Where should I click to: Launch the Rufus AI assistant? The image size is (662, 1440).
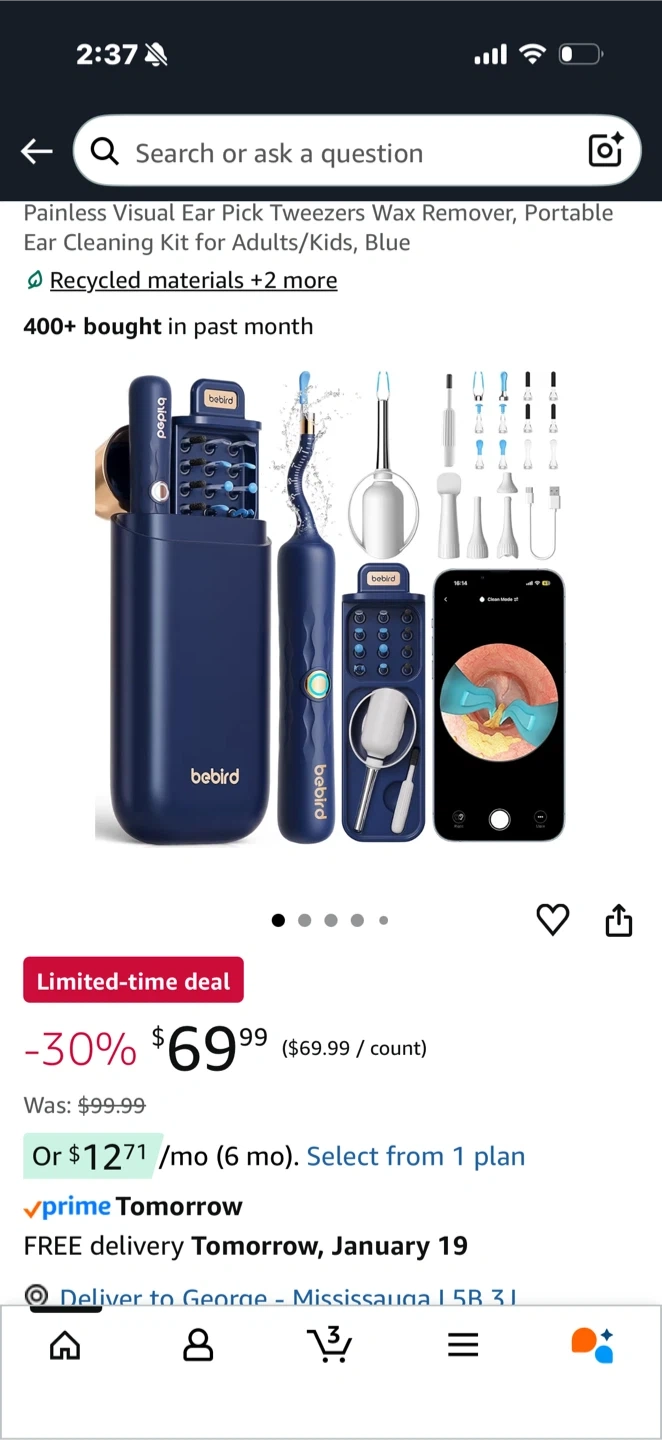click(592, 1345)
